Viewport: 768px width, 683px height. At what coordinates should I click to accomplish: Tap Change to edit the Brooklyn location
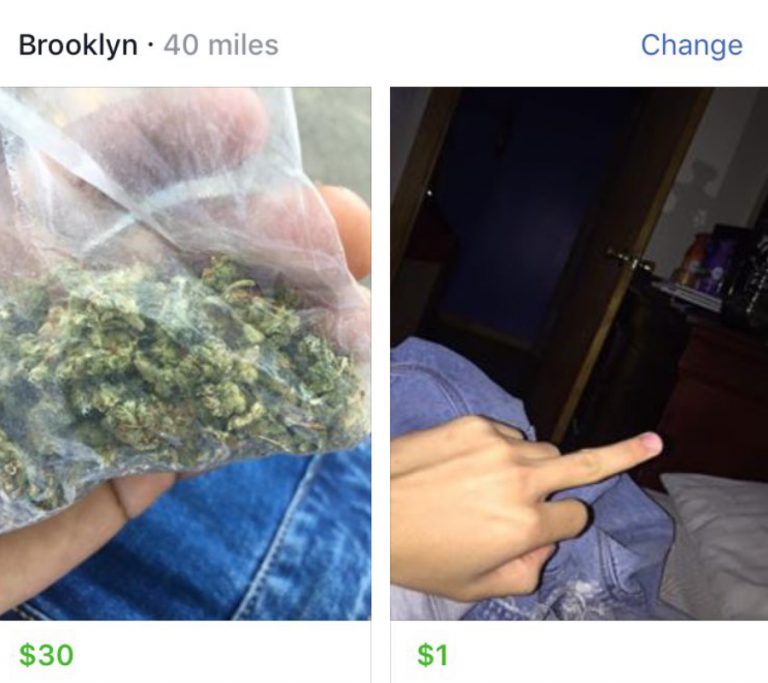691,45
